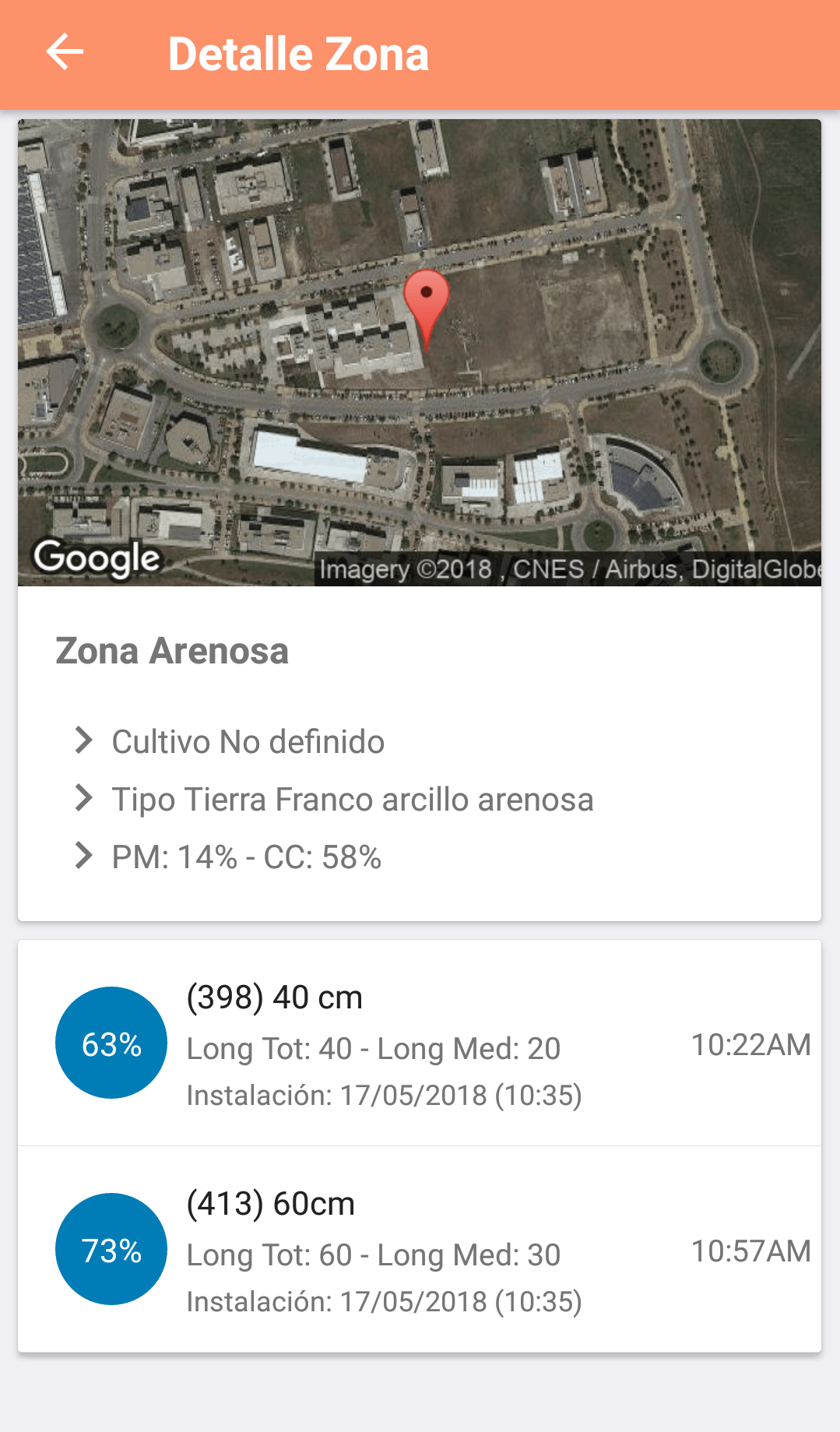Expand the Cultivo No definido row

[x=248, y=742]
